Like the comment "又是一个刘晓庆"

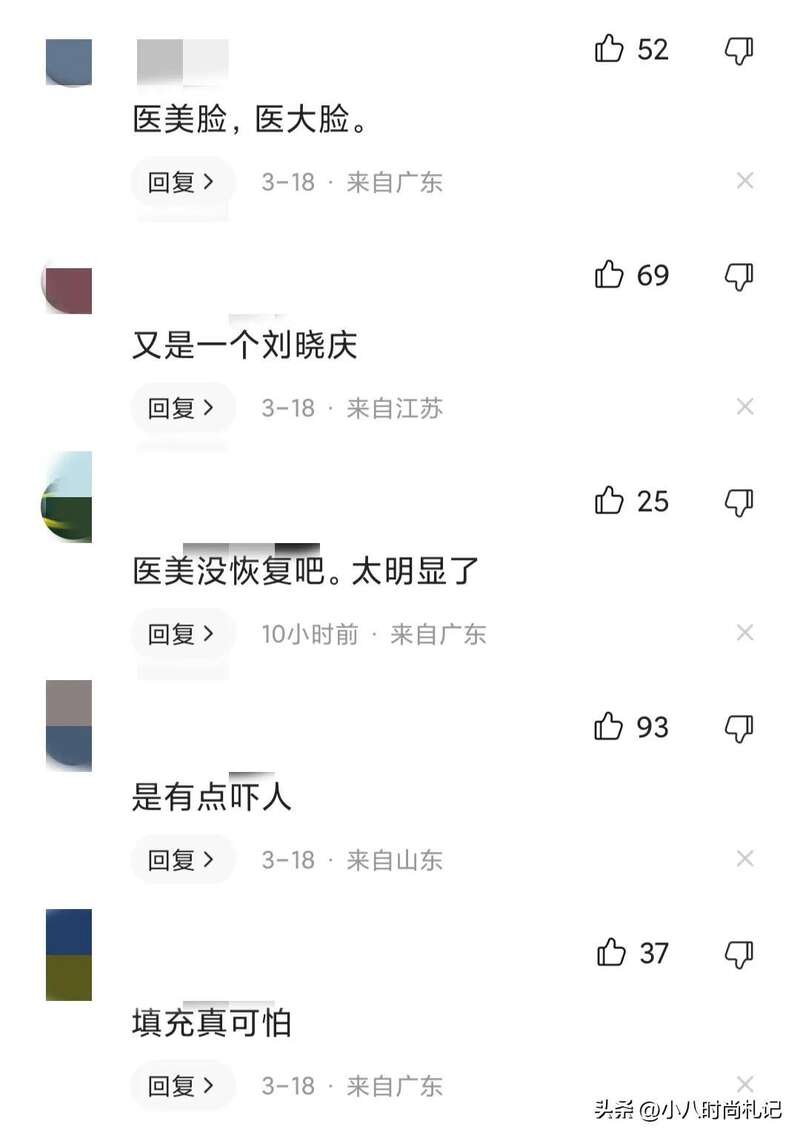609,274
